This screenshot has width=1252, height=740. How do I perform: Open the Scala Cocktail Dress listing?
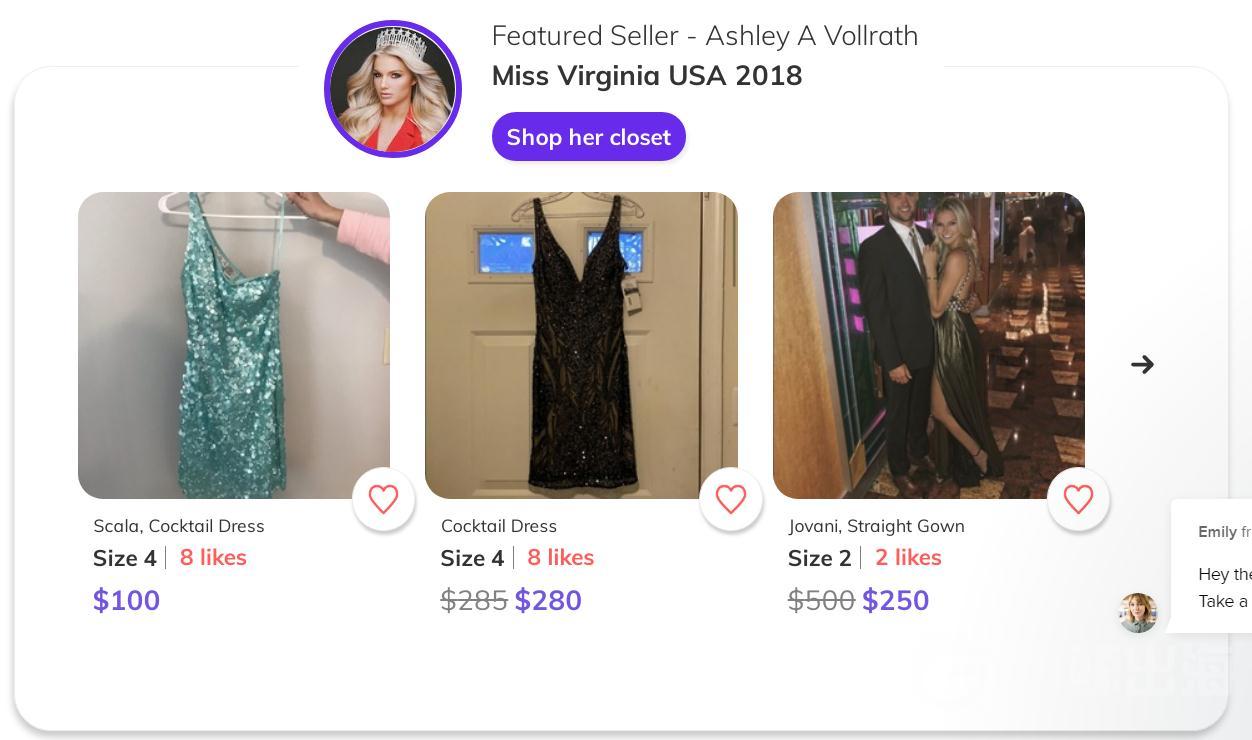(x=233, y=345)
